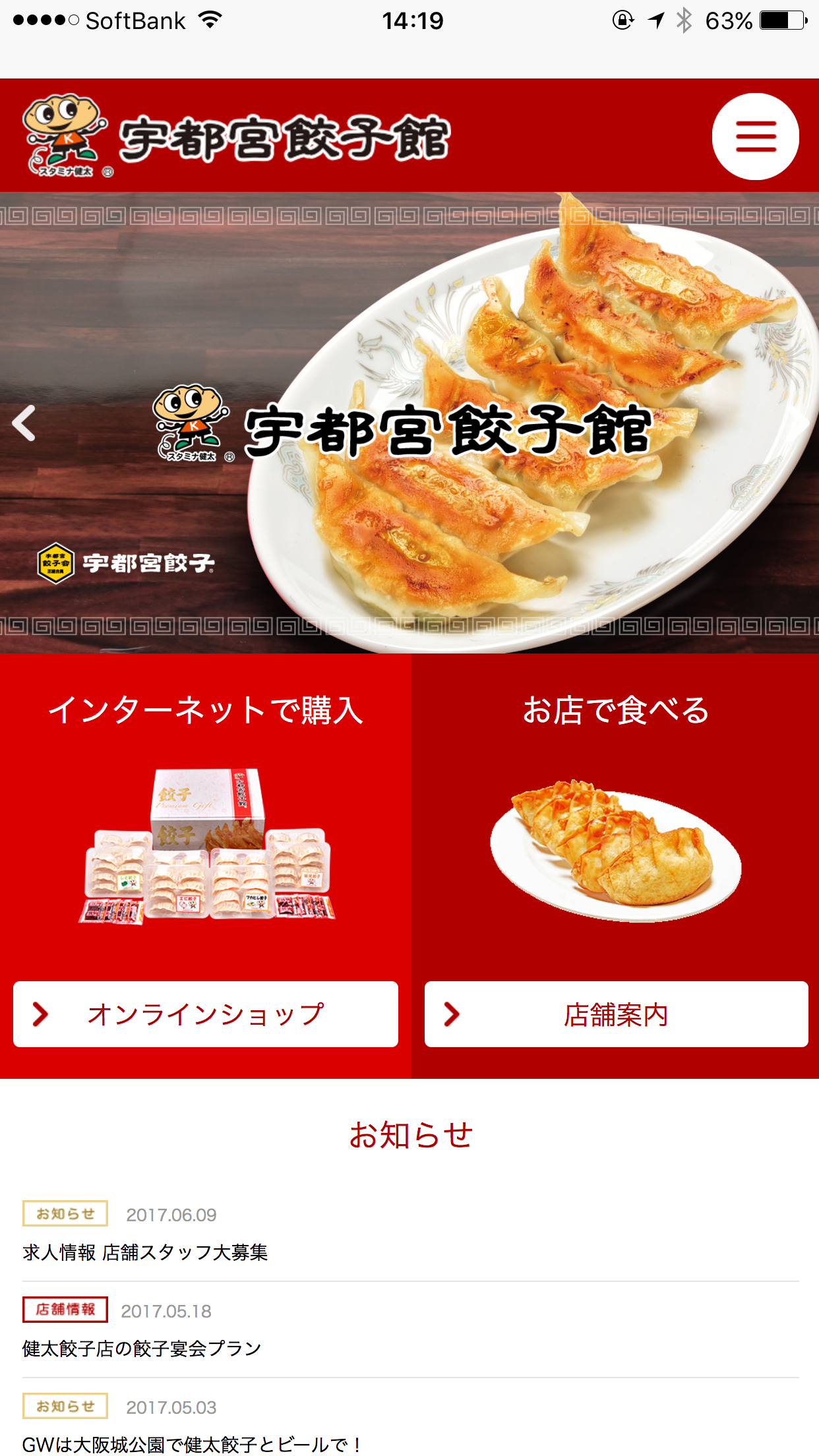Open the GWは大阪城公園で健太餃子とビールで news item
Viewport: 819px width, 1456px height.
191,1444
